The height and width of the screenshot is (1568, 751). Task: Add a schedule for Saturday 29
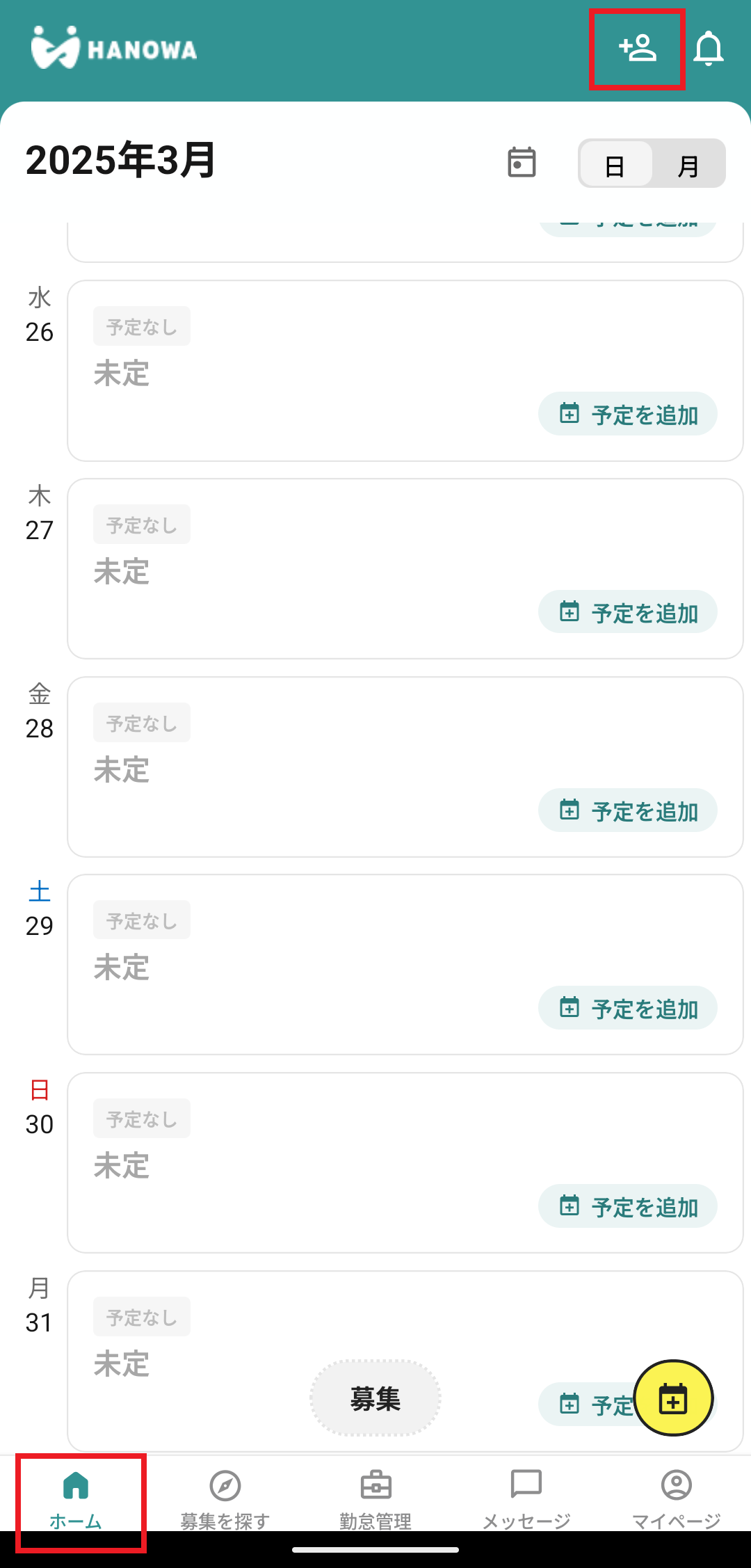point(628,1008)
